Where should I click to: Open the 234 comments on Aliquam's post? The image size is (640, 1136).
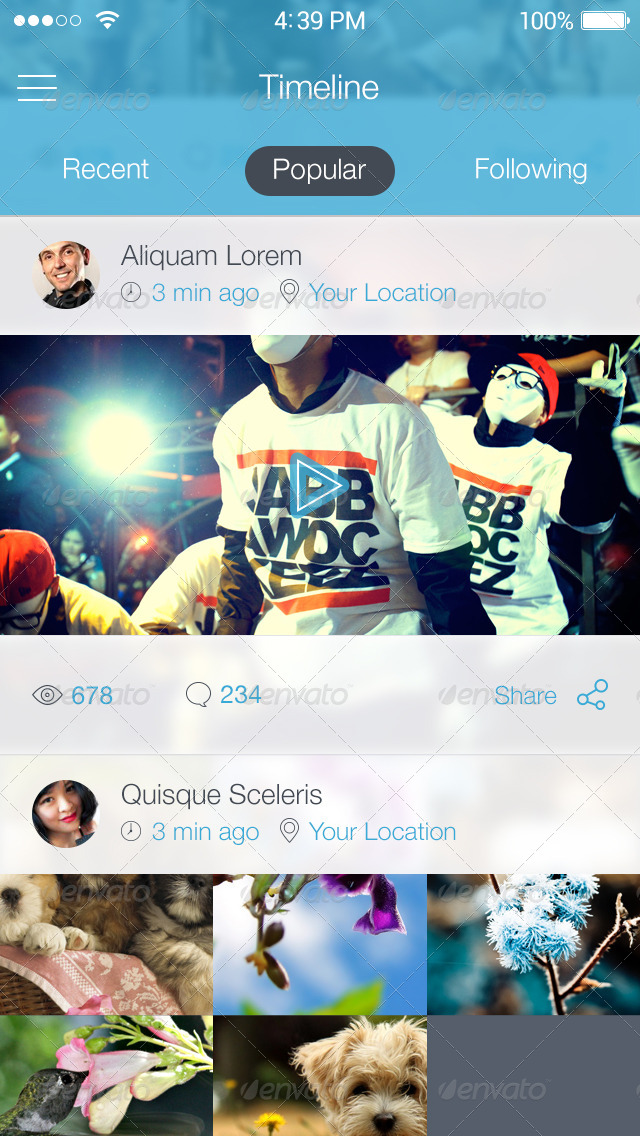(x=225, y=695)
